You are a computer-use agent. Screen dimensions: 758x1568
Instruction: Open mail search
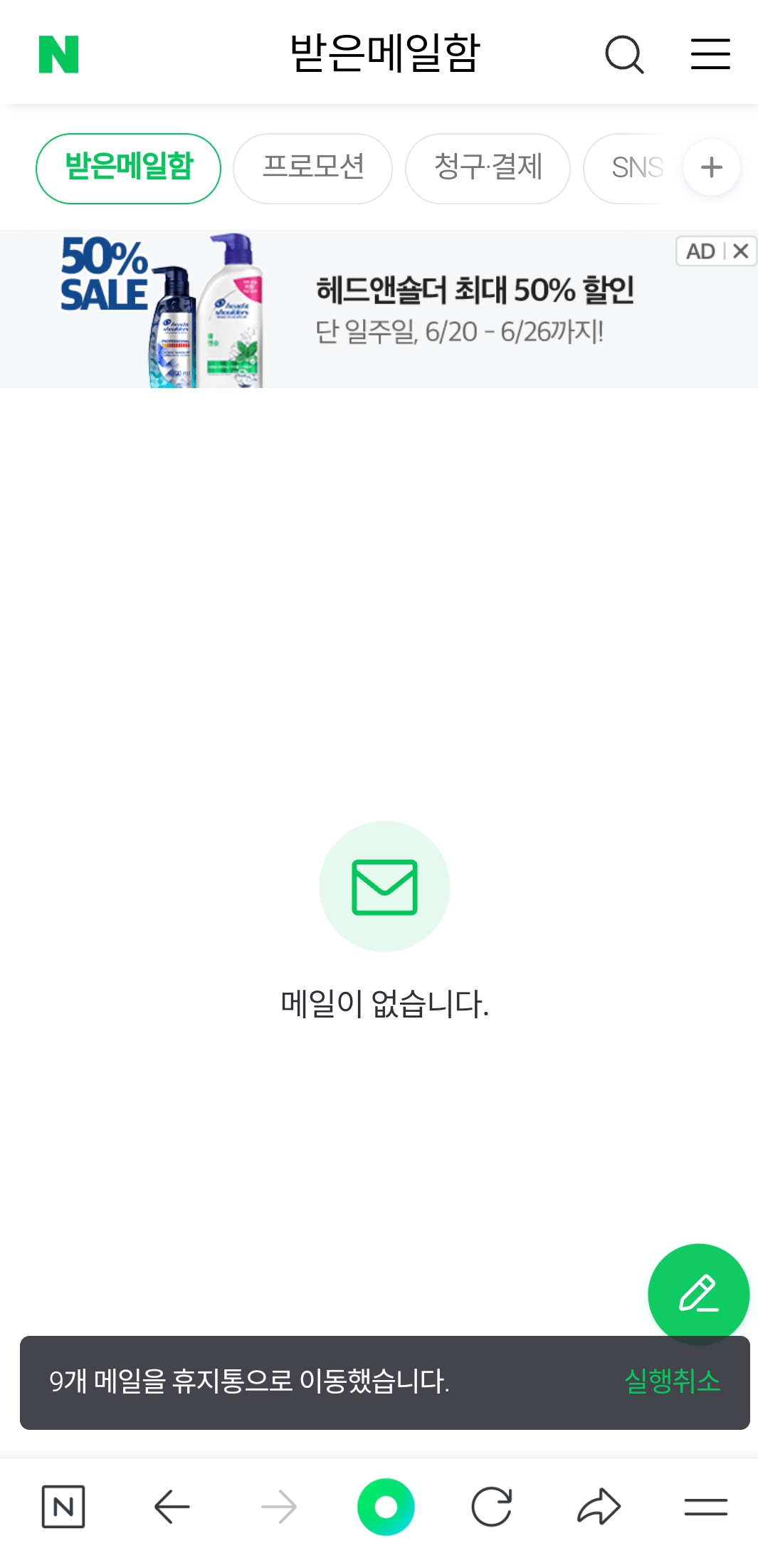click(x=624, y=55)
